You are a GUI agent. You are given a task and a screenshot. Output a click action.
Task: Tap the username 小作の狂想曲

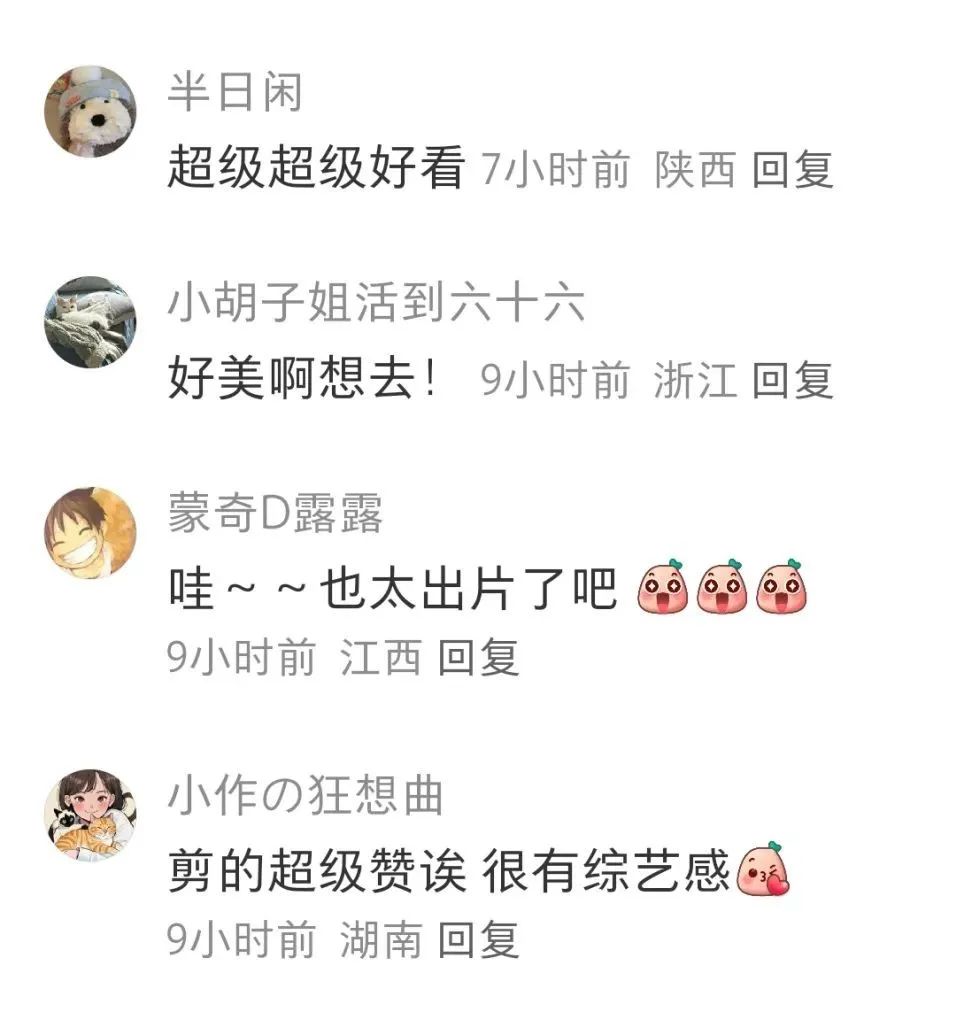305,797
